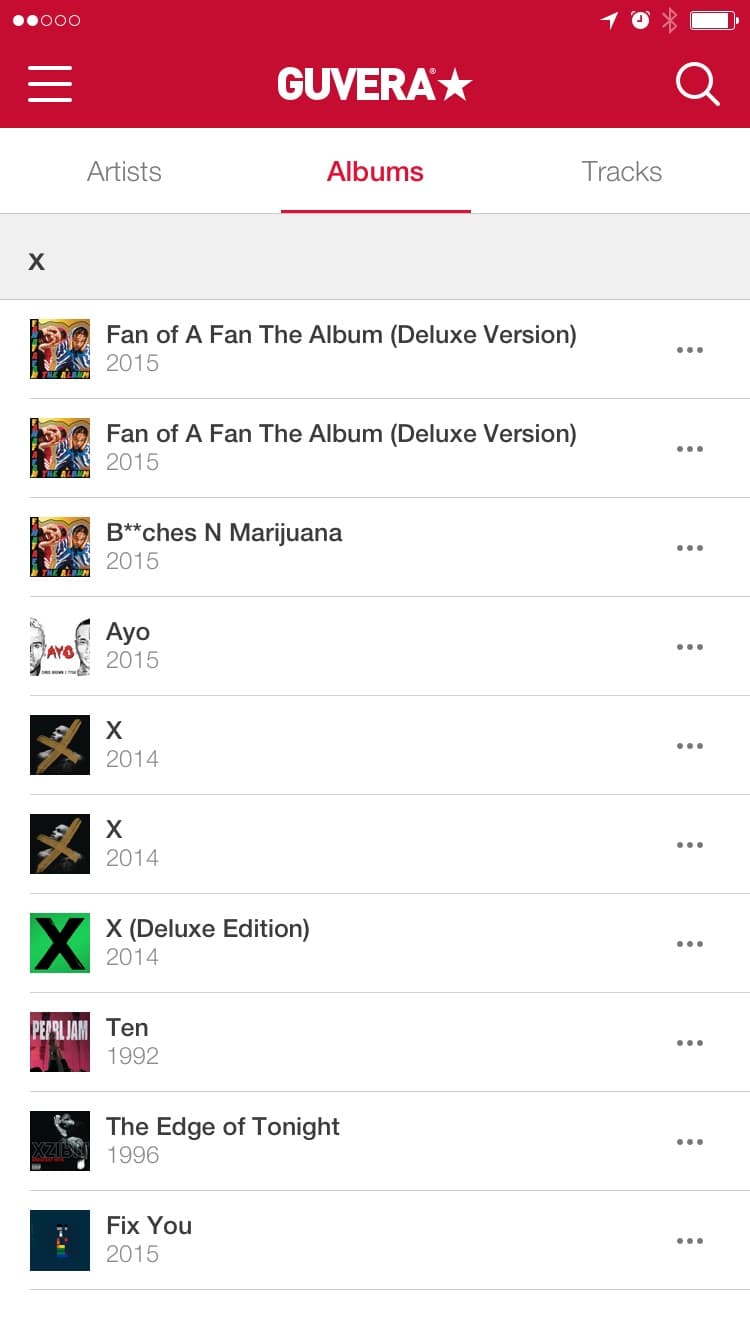Stay on the Albums tab

click(x=375, y=171)
